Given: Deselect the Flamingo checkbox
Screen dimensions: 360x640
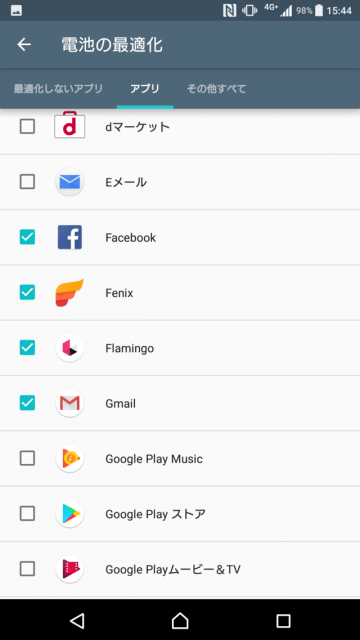Looking at the screenshot, I should click(x=27, y=348).
